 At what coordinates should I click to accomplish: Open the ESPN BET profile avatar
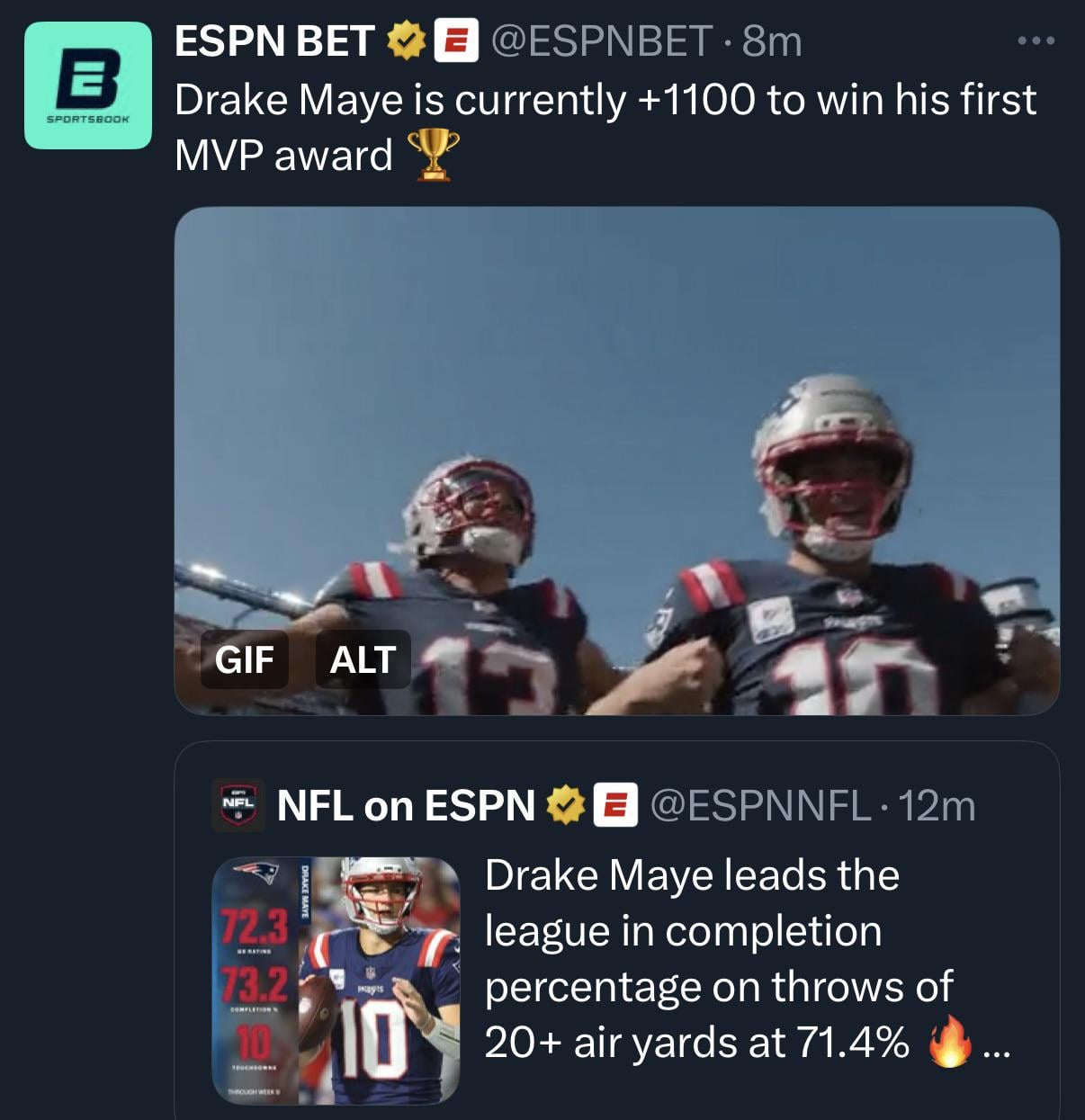pos(87,85)
